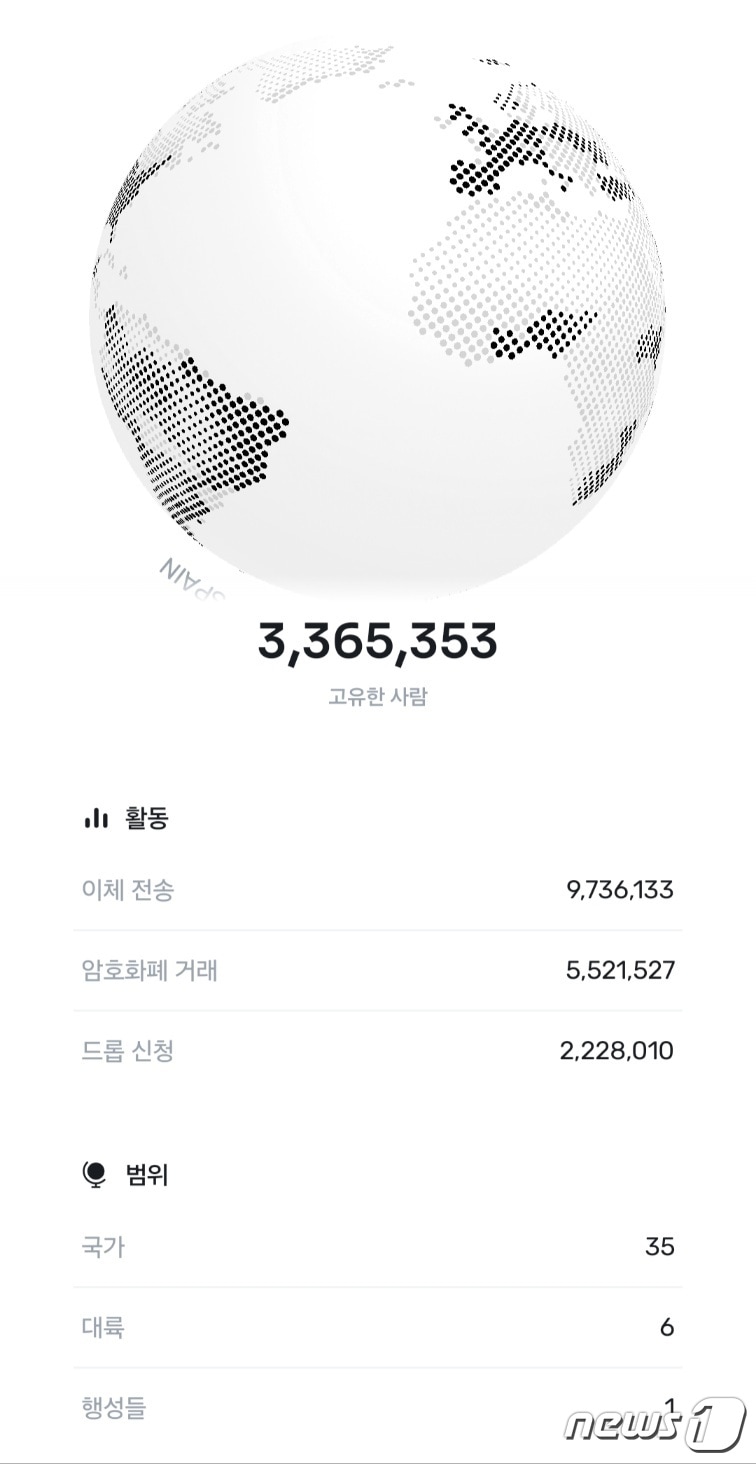Select the 대륙 entry showing 6

[378, 1328]
